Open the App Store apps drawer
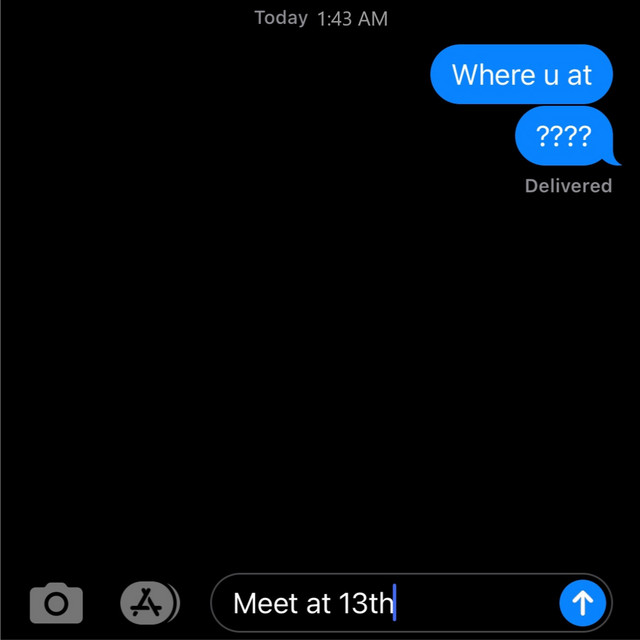 [x=148, y=603]
